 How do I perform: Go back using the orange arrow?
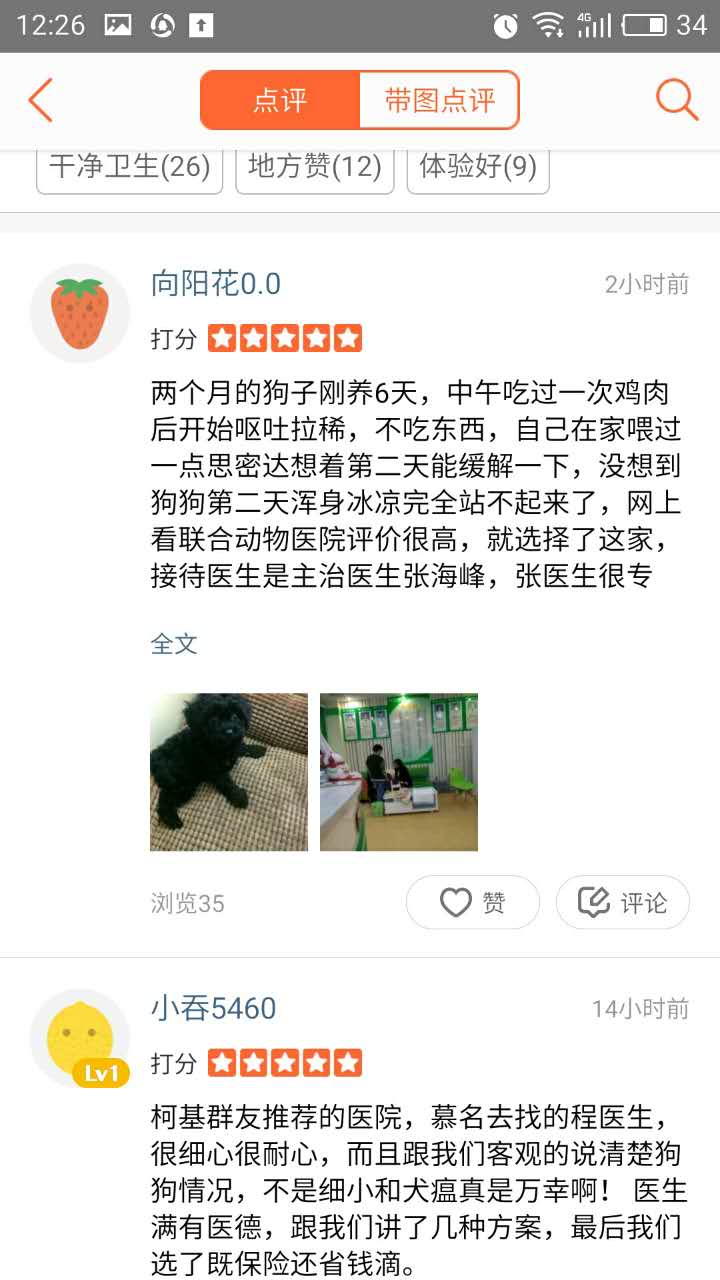point(40,100)
